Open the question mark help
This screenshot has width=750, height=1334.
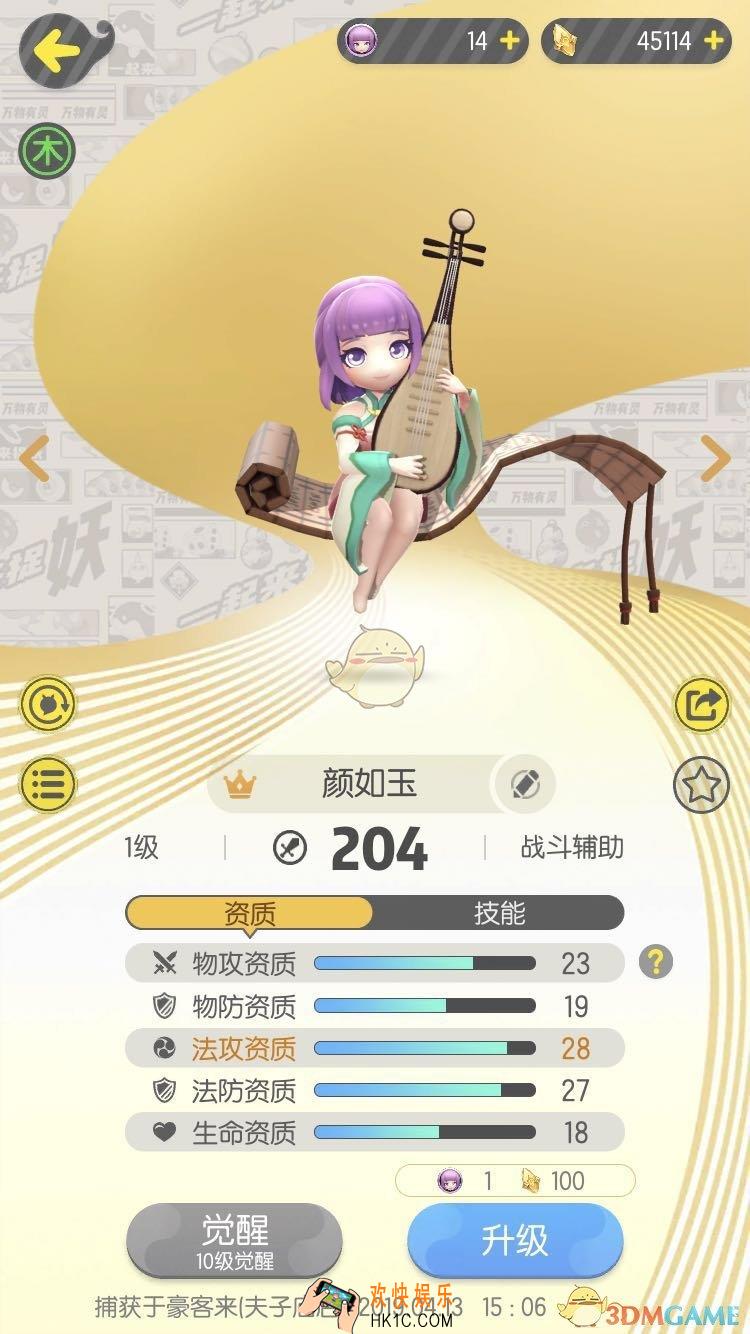pos(656,962)
